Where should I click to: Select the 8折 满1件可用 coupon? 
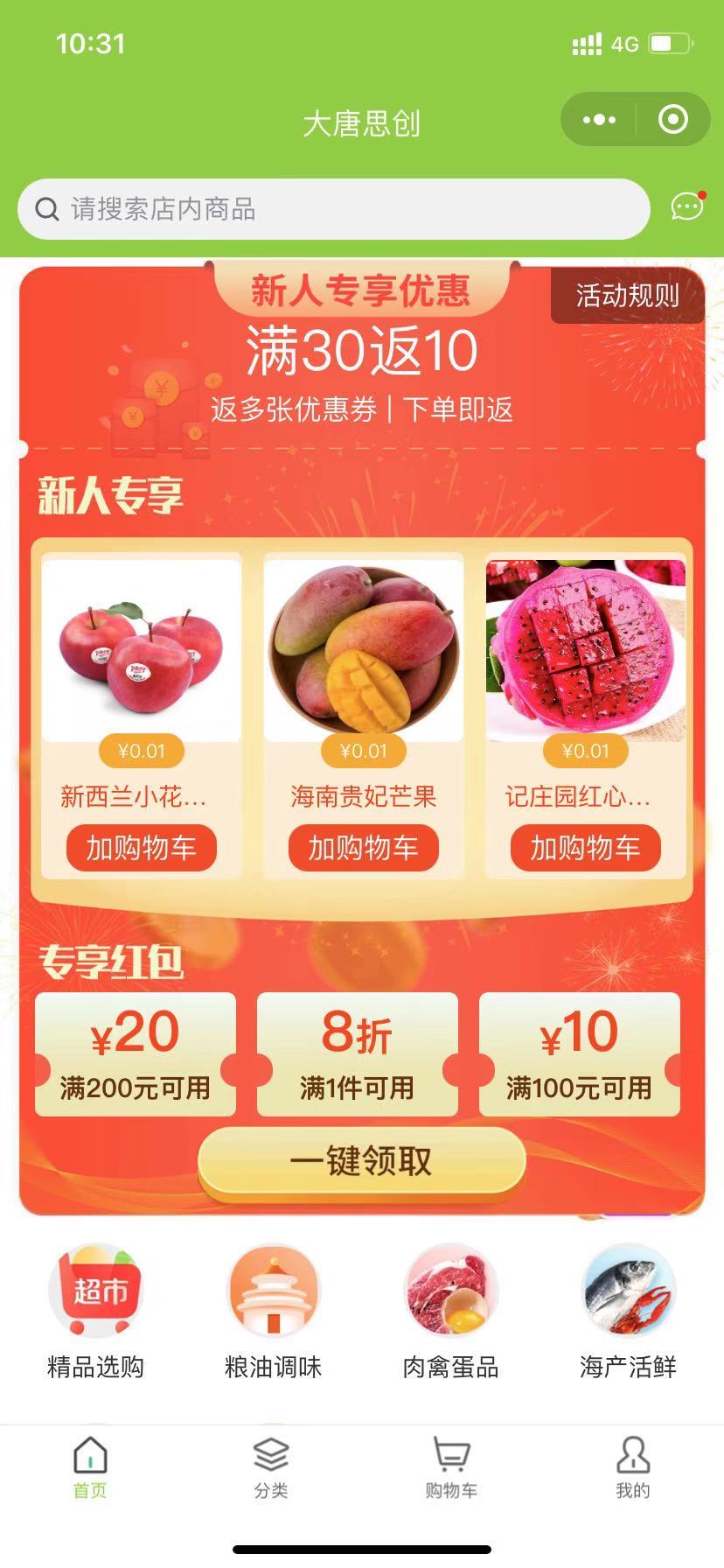(357, 1054)
